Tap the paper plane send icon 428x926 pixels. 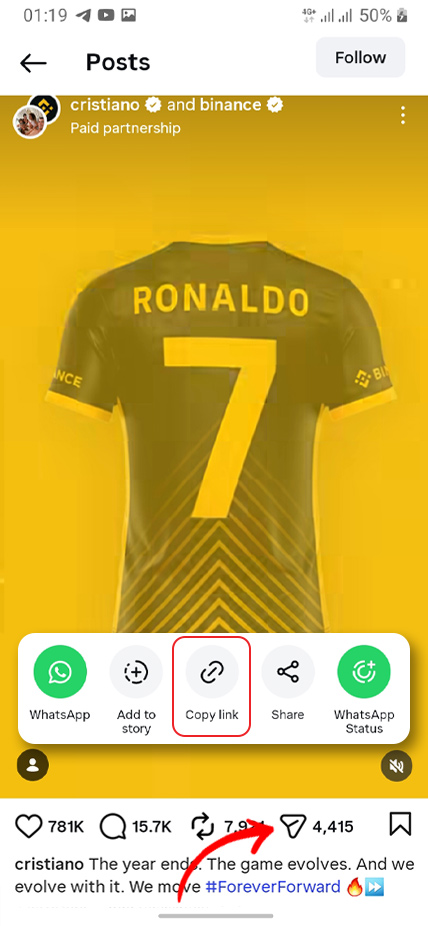click(291, 826)
